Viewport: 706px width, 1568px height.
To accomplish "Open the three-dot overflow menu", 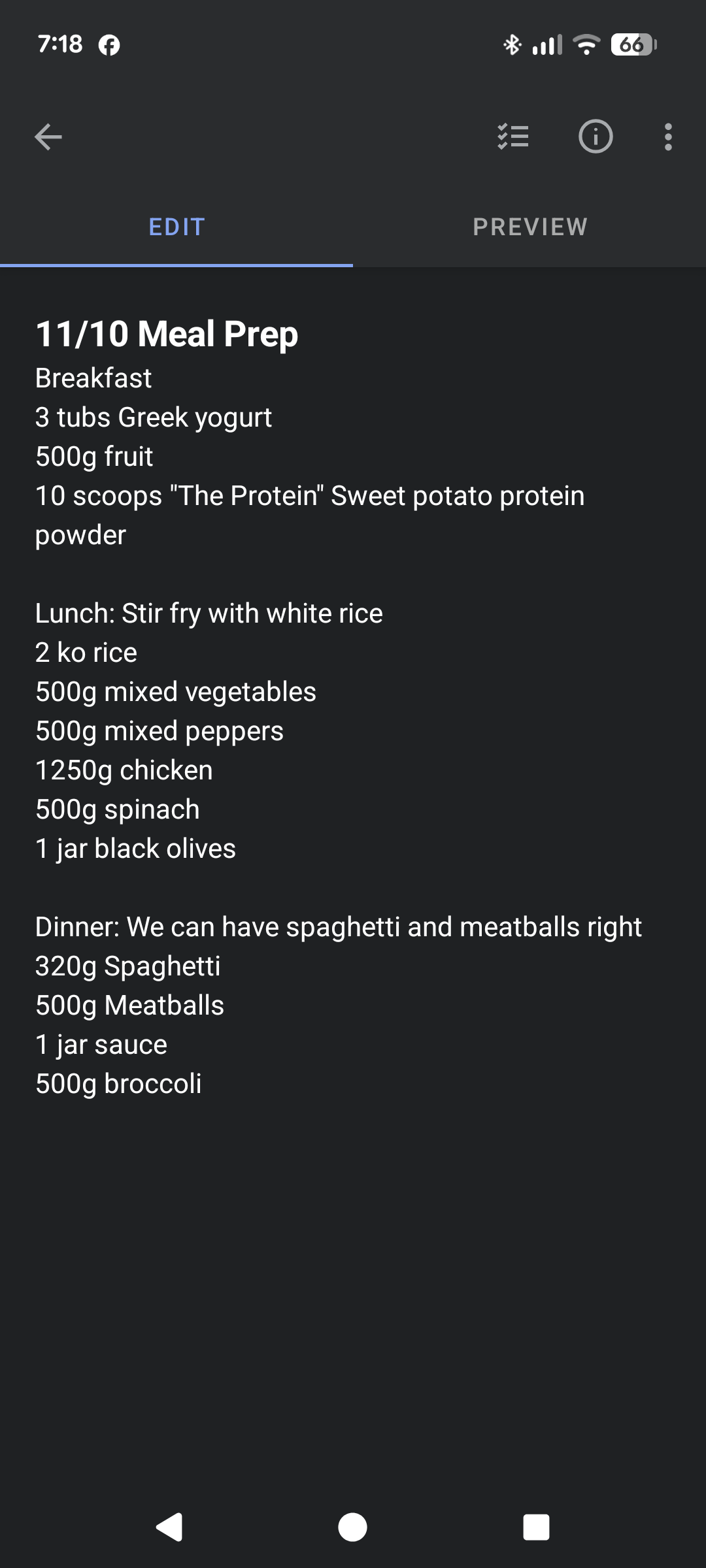I will point(667,137).
